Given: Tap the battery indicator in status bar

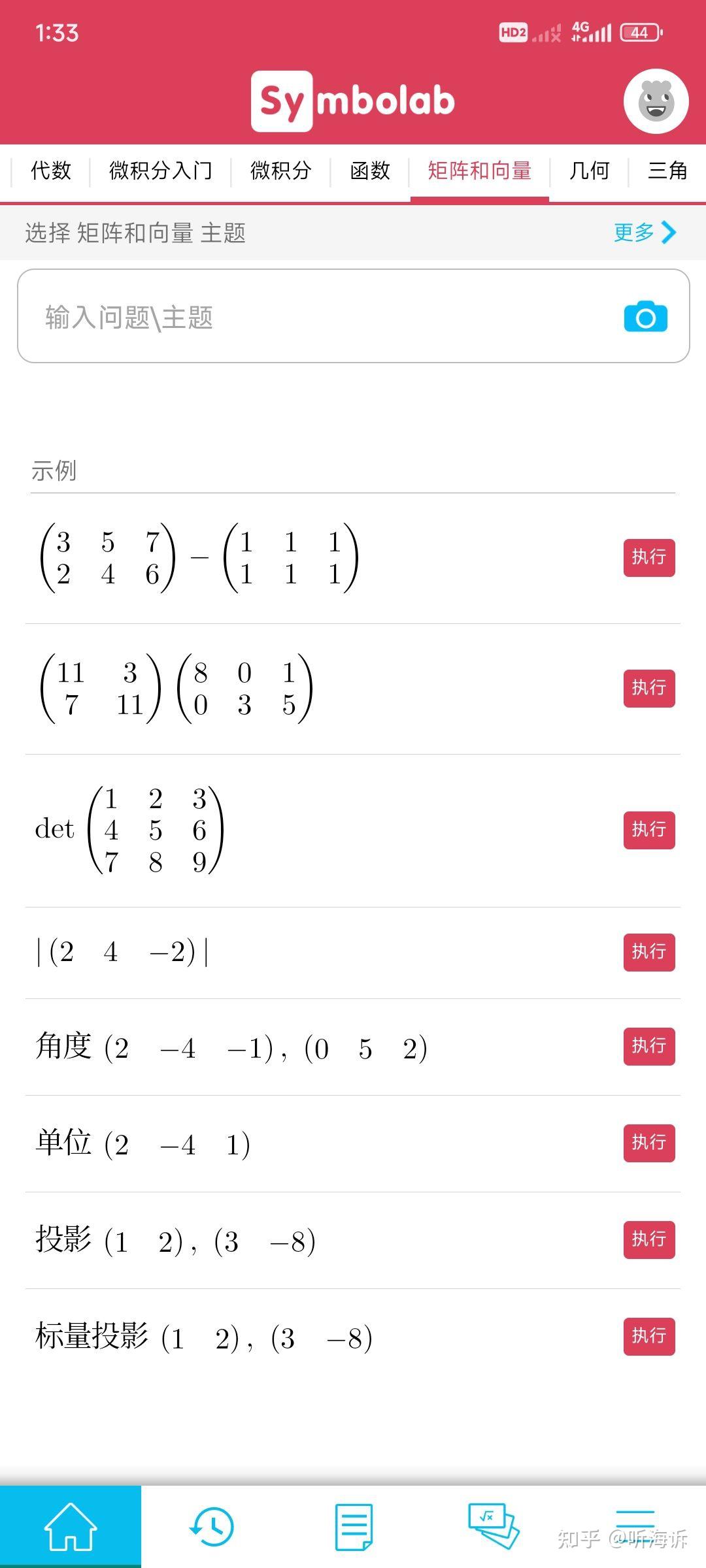Looking at the screenshot, I should (x=639, y=31).
